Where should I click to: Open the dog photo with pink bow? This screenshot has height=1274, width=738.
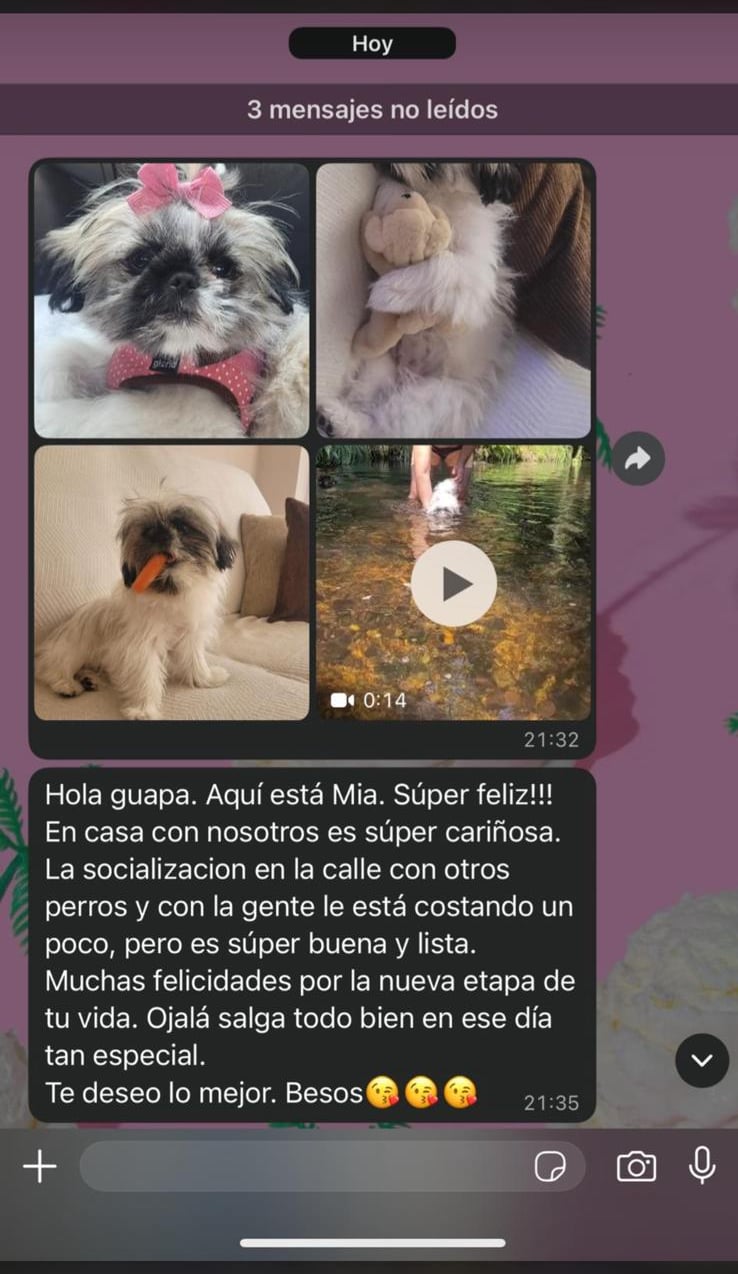[171, 300]
